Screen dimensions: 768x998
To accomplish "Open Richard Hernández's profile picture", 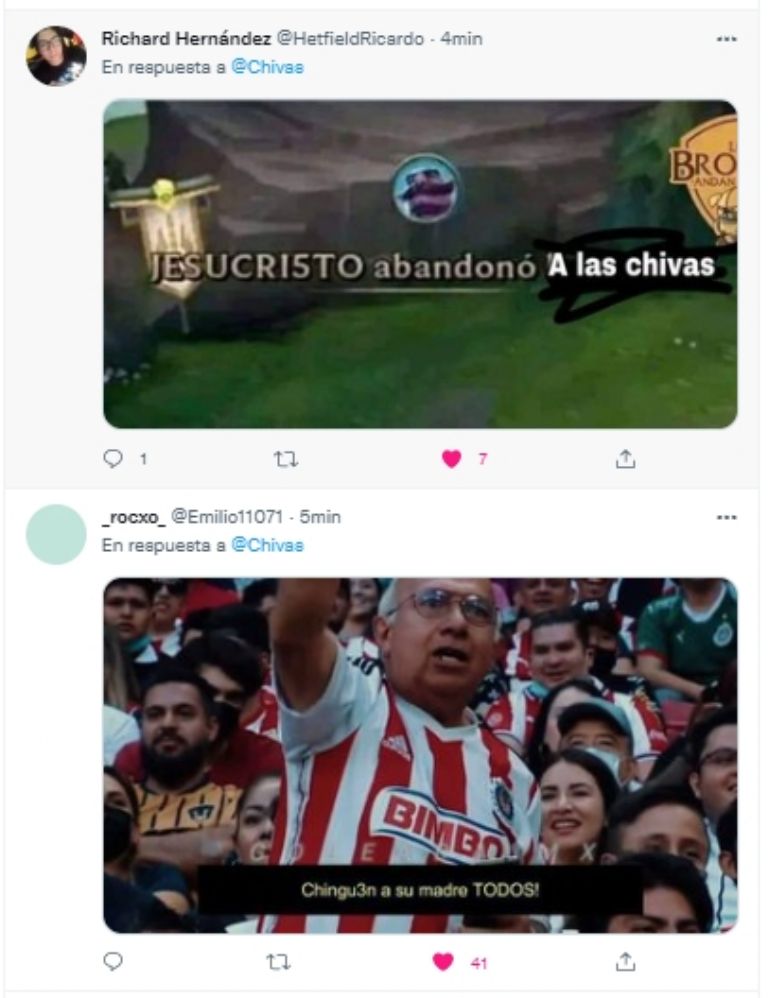I will coord(55,56).
